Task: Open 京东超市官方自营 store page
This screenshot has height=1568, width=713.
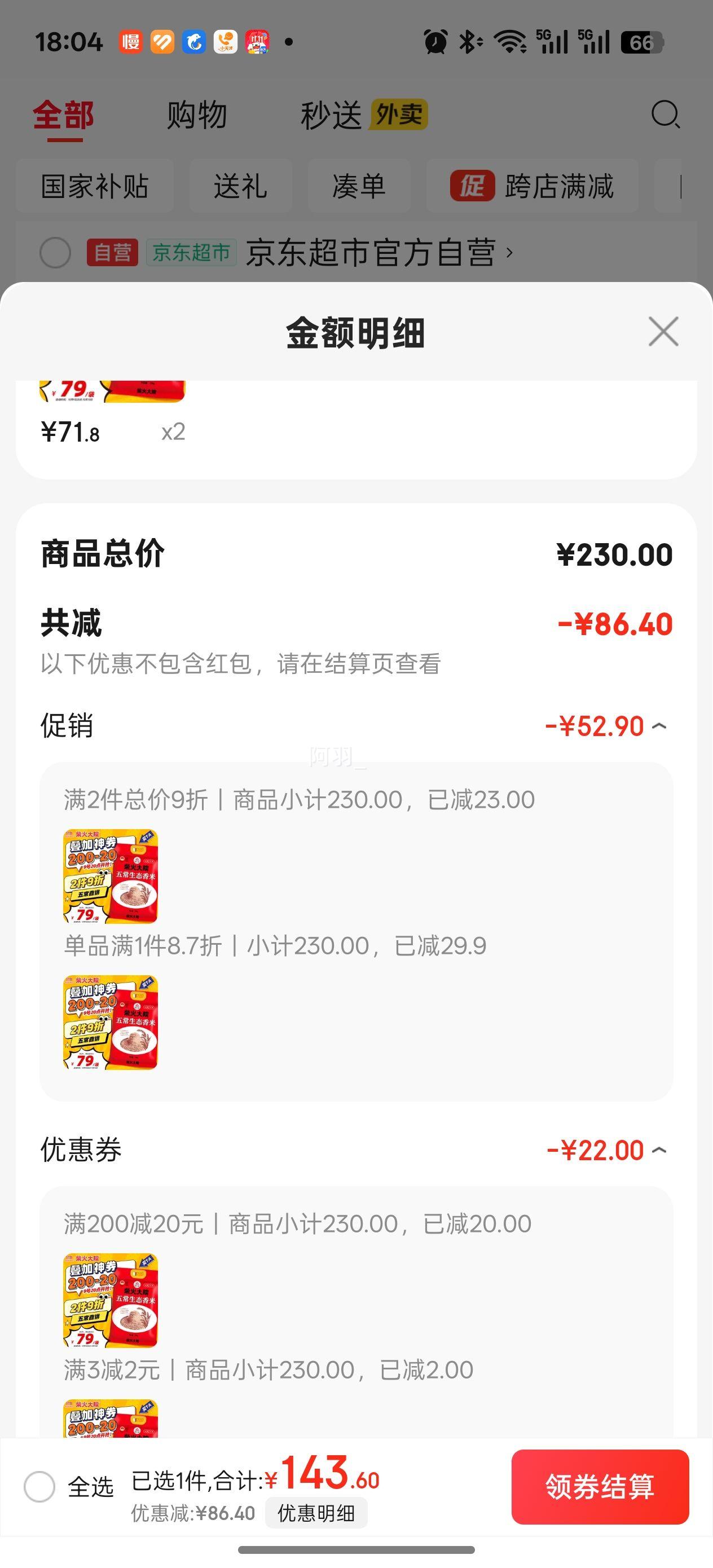Action: [378, 252]
